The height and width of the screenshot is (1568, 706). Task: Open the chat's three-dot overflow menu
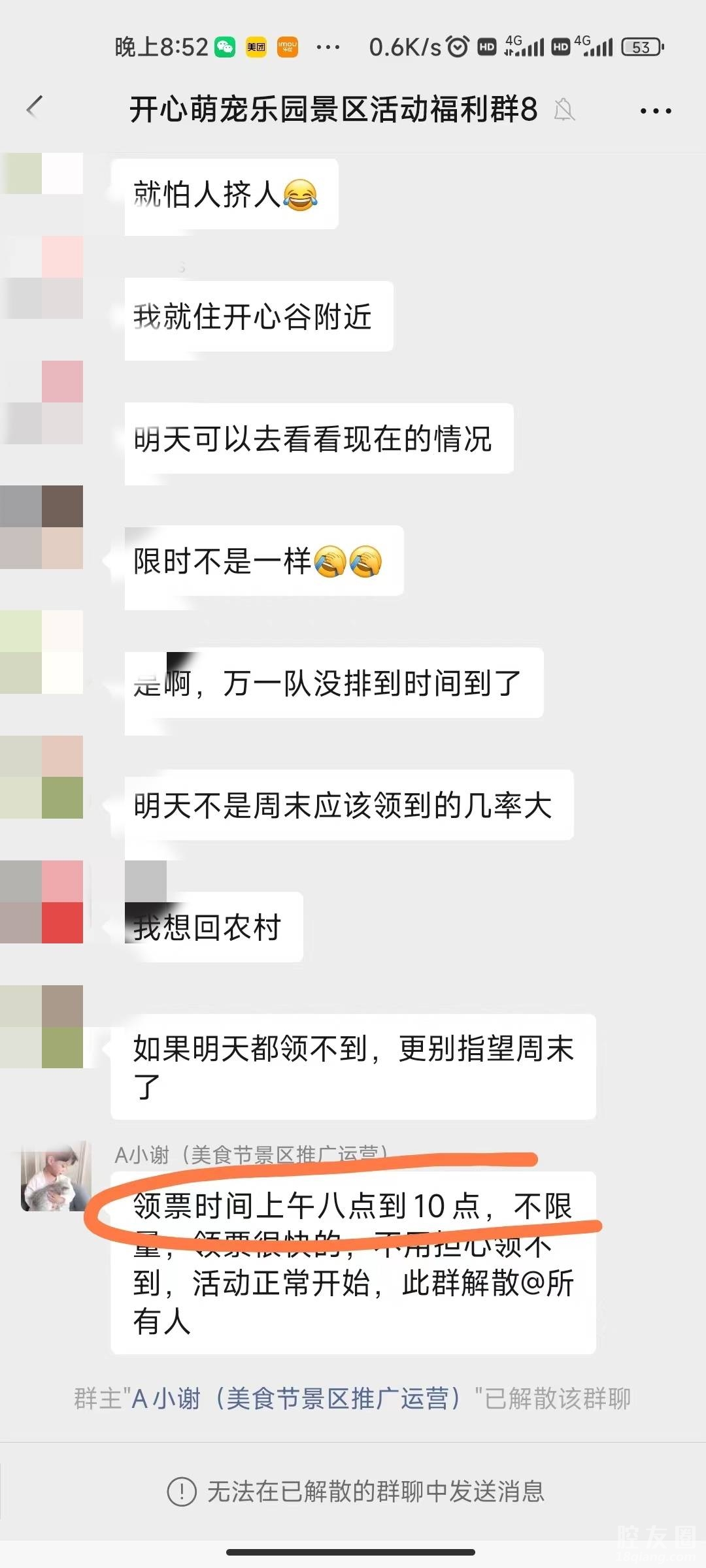coord(655,111)
